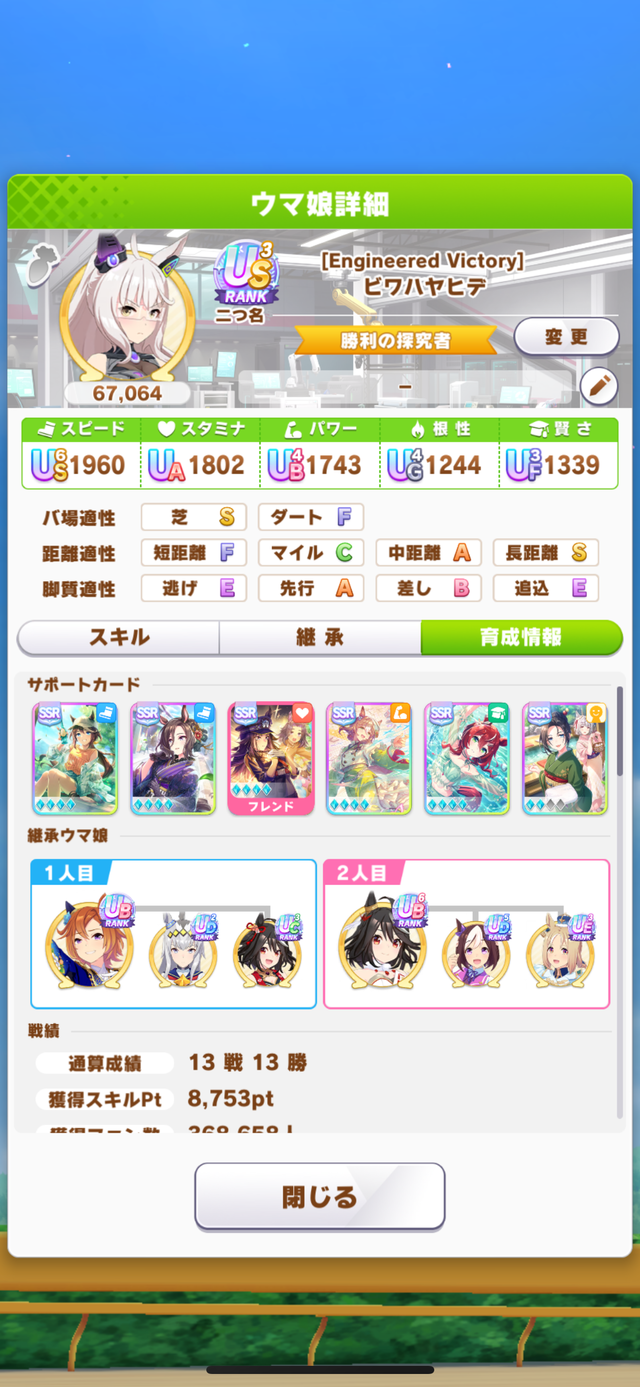
Task: Open the 2人目 inheritance parent portrait
Action: tap(380, 945)
